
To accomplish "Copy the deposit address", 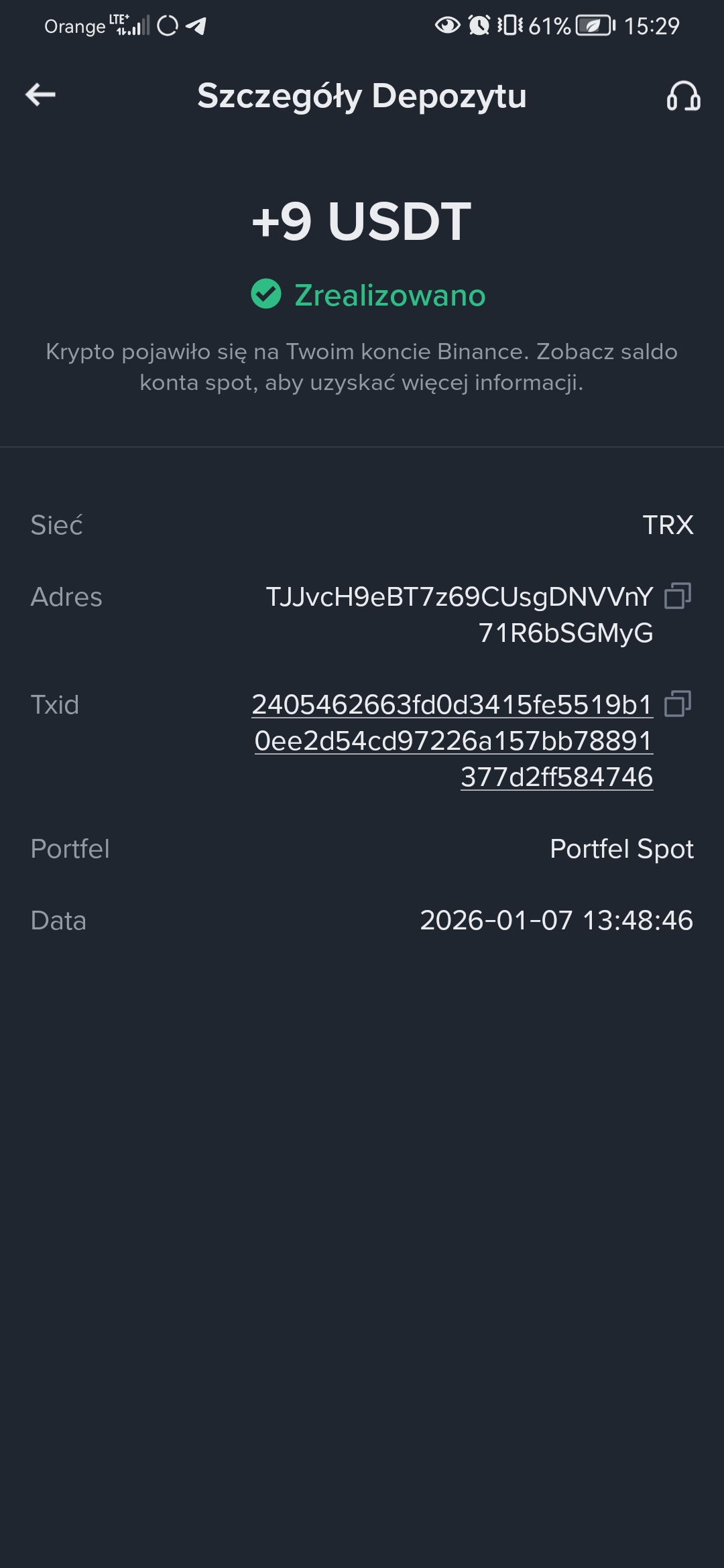I will tap(678, 596).
